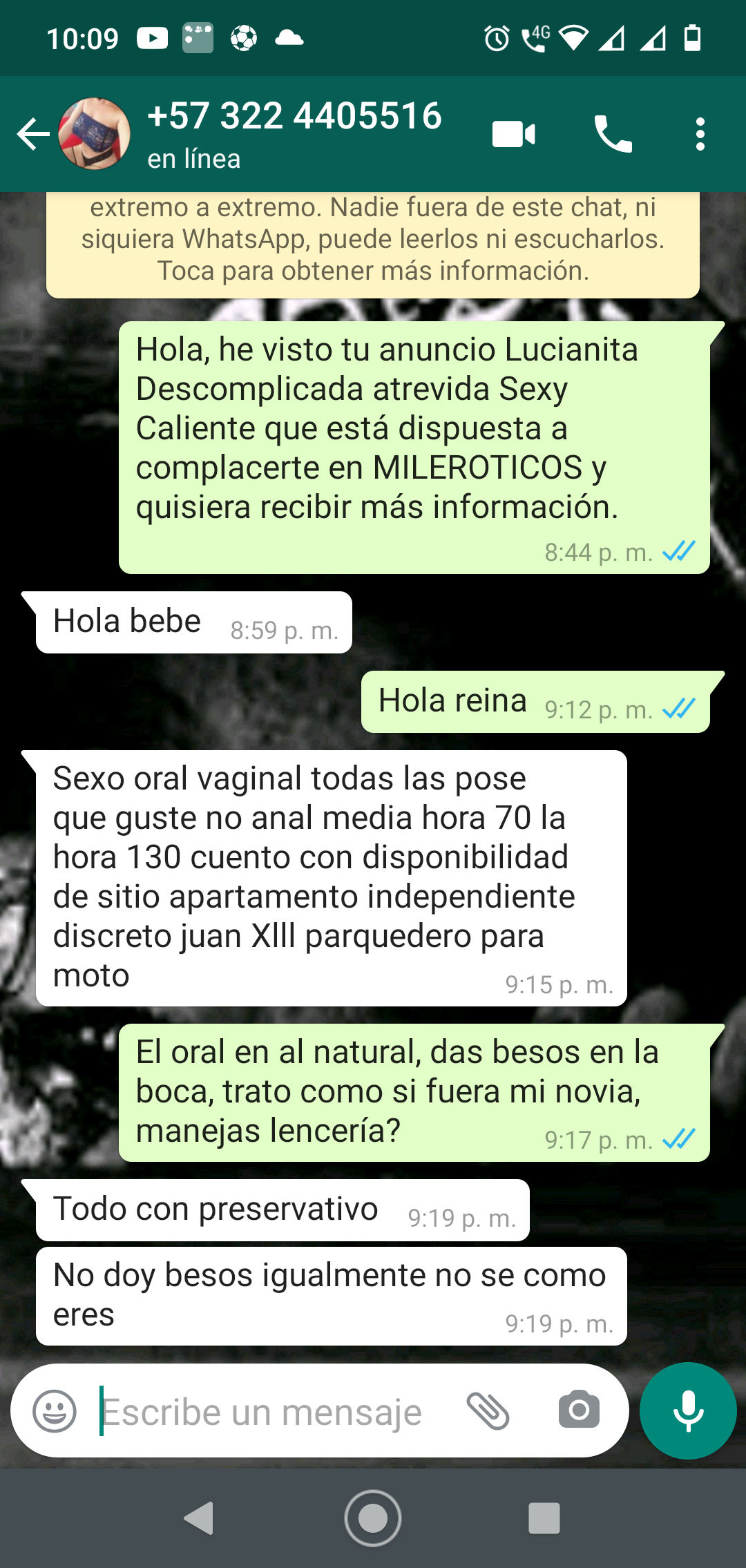Open the camera to send a photo
Image resolution: width=746 pixels, height=1568 pixels.
pyautogui.click(x=579, y=1411)
